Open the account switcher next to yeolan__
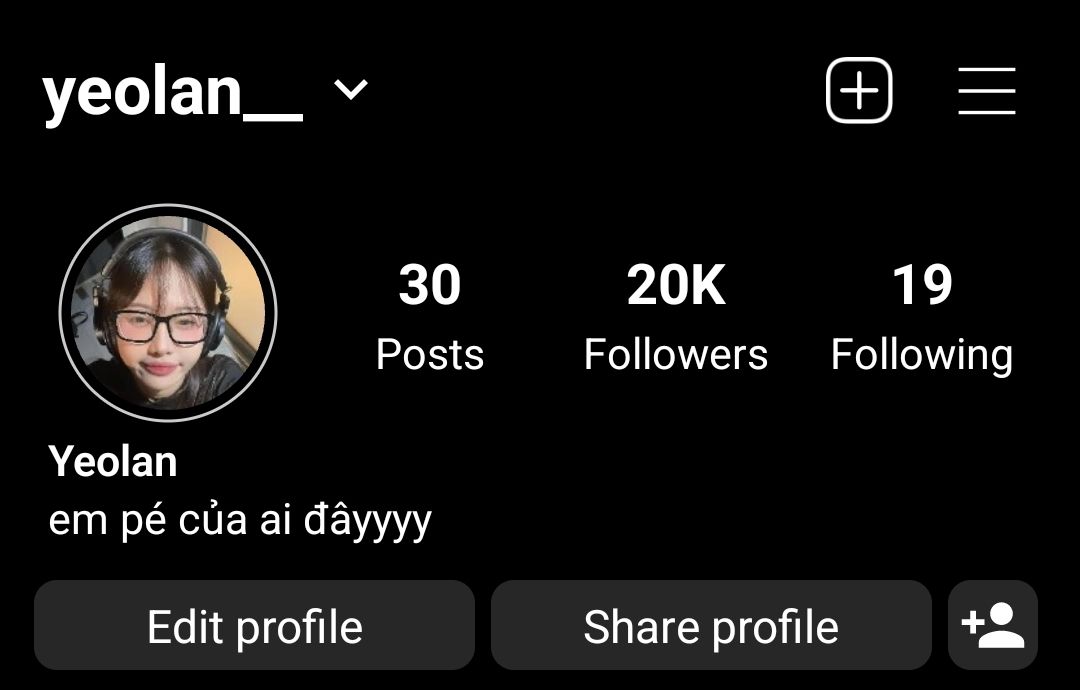This screenshot has width=1080, height=690. click(350, 91)
